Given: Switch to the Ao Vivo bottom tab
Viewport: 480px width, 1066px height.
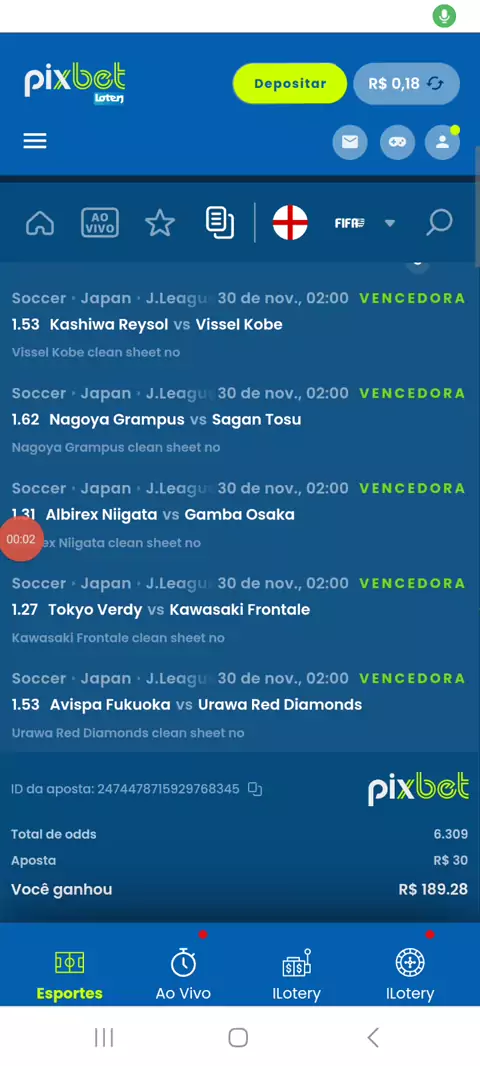Looking at the screenshot, I should [183, 976].
